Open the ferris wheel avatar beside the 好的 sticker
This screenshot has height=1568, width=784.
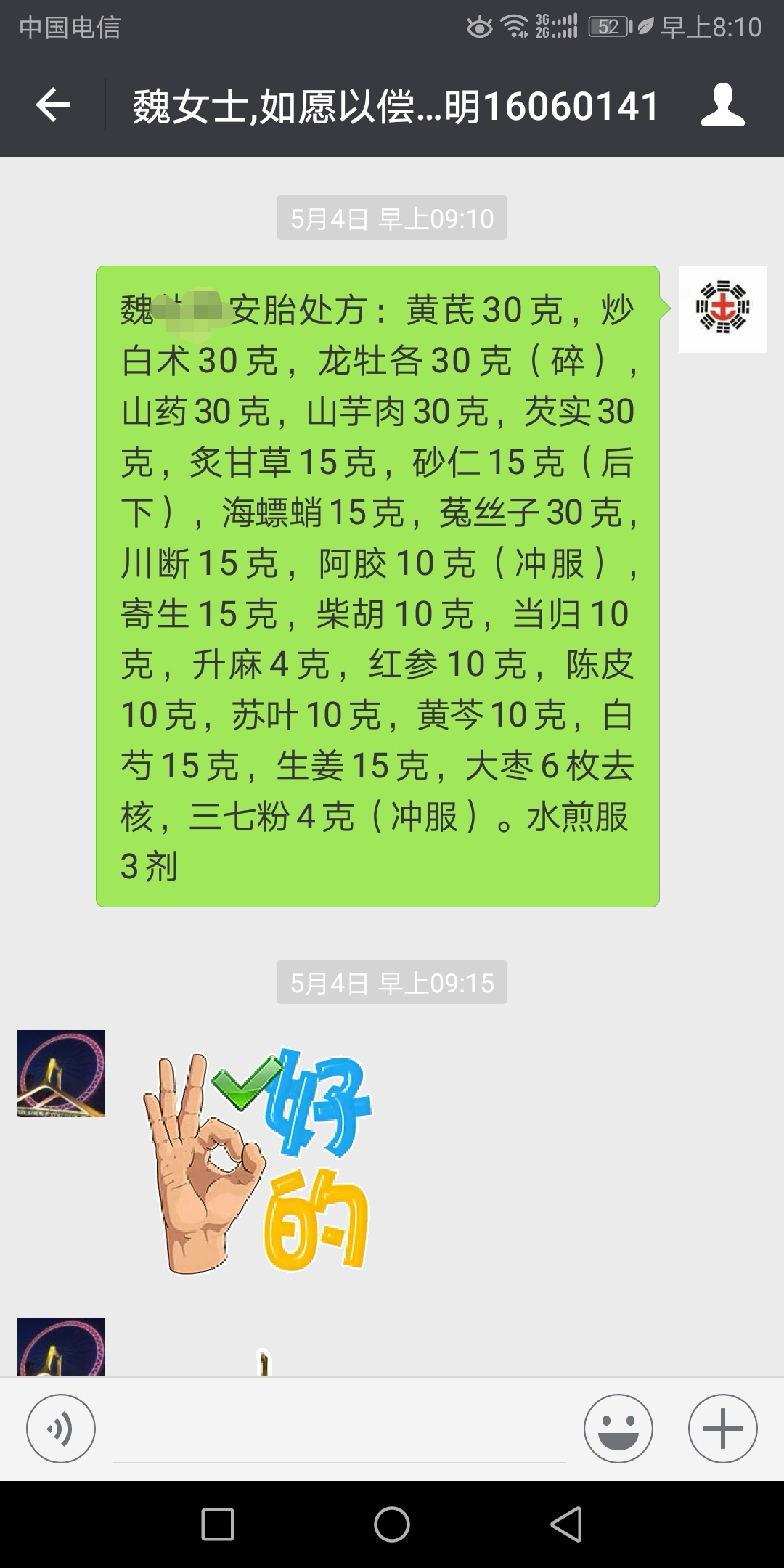pyautogui.click(x=61, y=1073)
